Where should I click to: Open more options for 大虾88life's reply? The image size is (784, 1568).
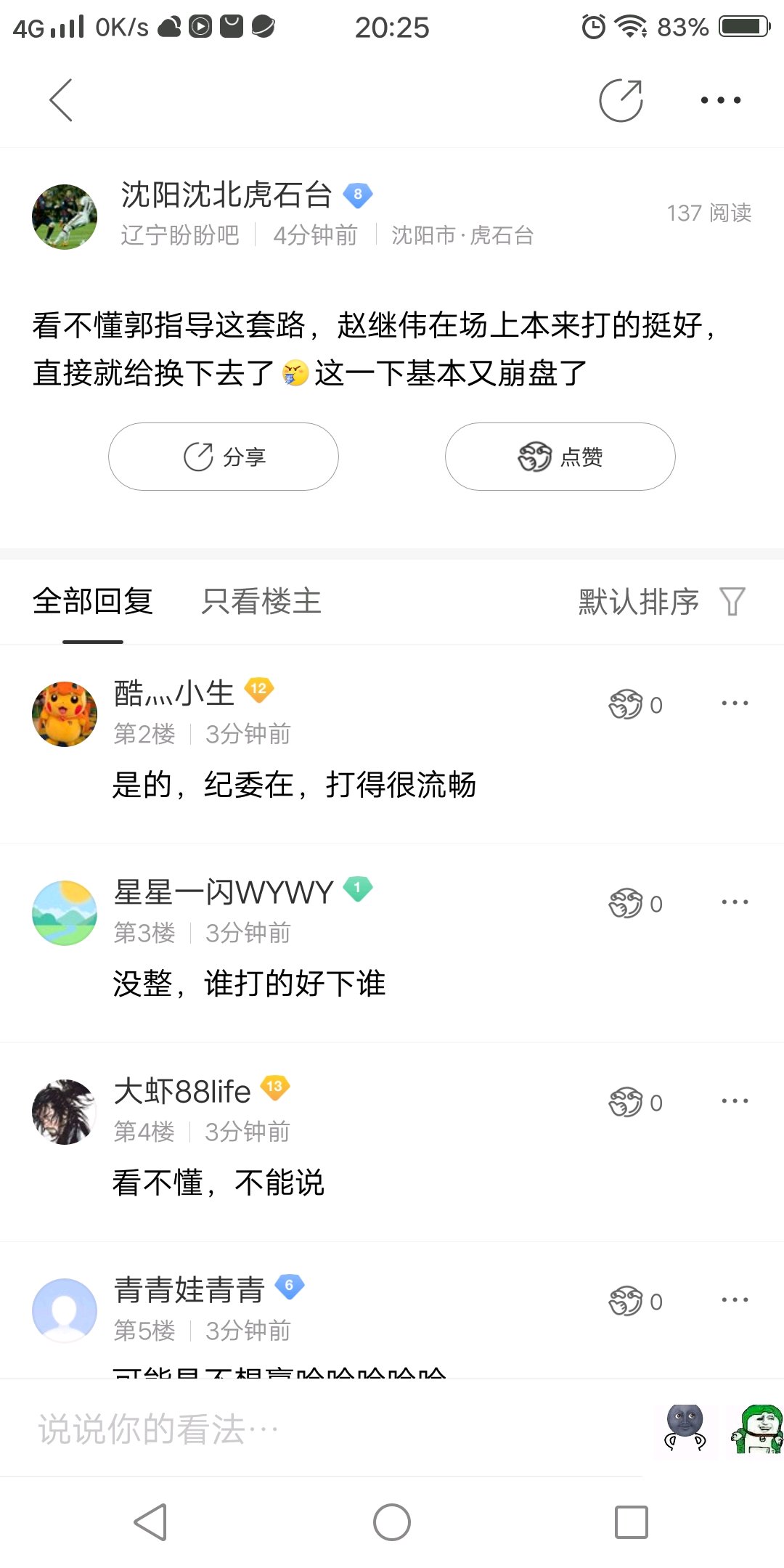735,1101
